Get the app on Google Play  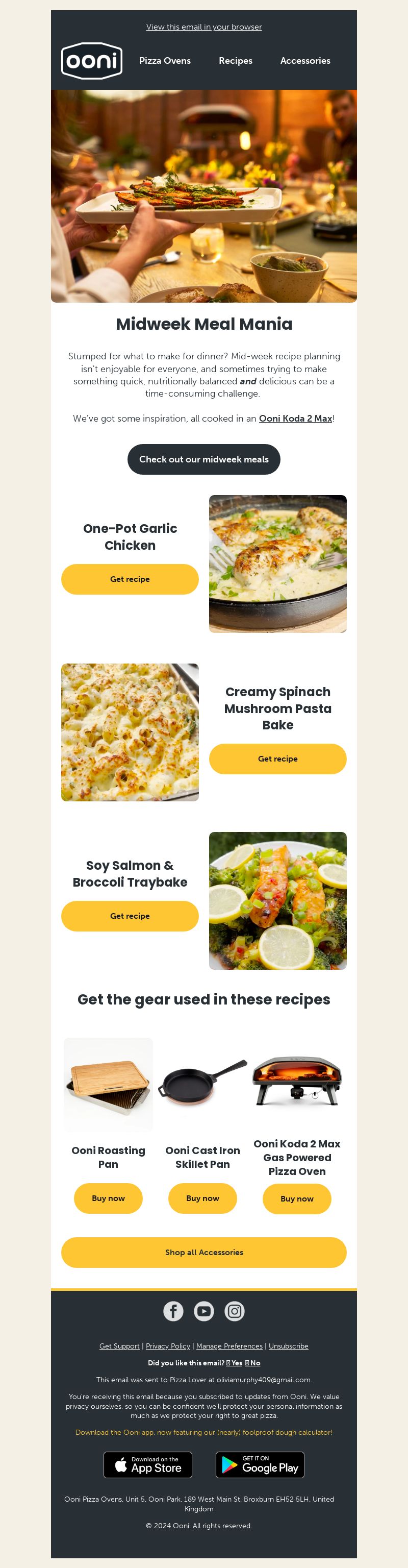coord(260,1464)
